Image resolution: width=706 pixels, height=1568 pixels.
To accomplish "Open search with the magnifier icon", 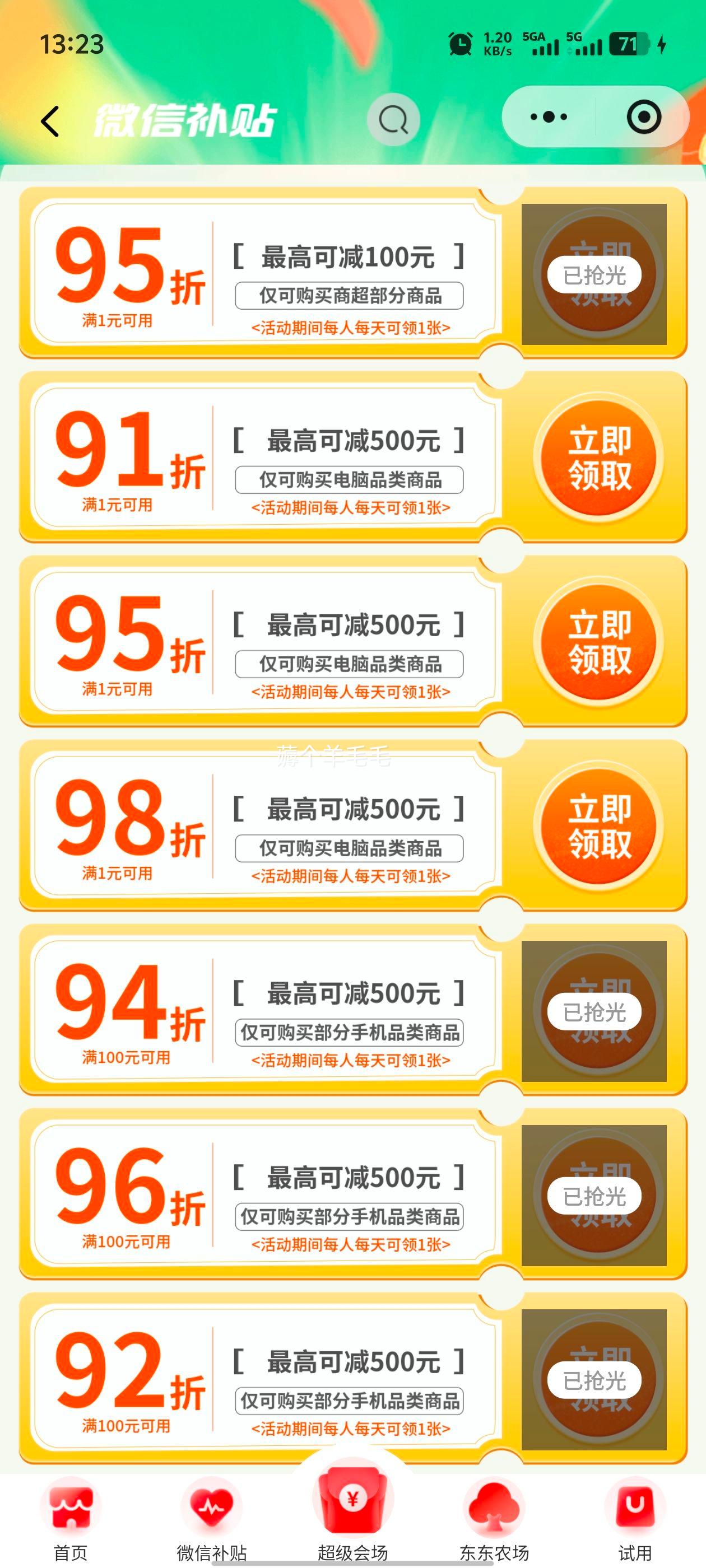I will [x=393, y=120].
